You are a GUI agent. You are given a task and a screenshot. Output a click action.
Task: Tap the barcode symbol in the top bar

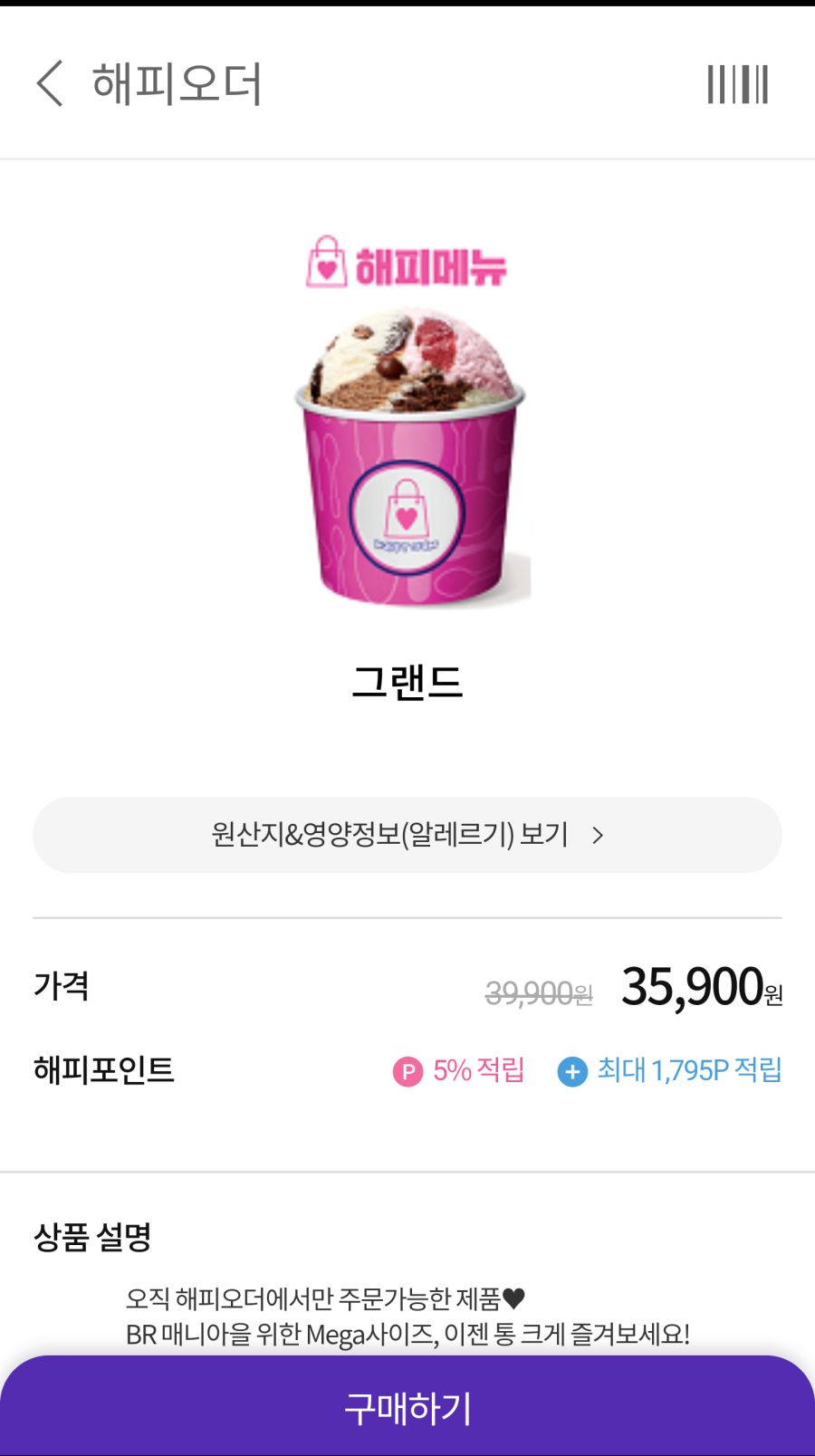point(735,85)
